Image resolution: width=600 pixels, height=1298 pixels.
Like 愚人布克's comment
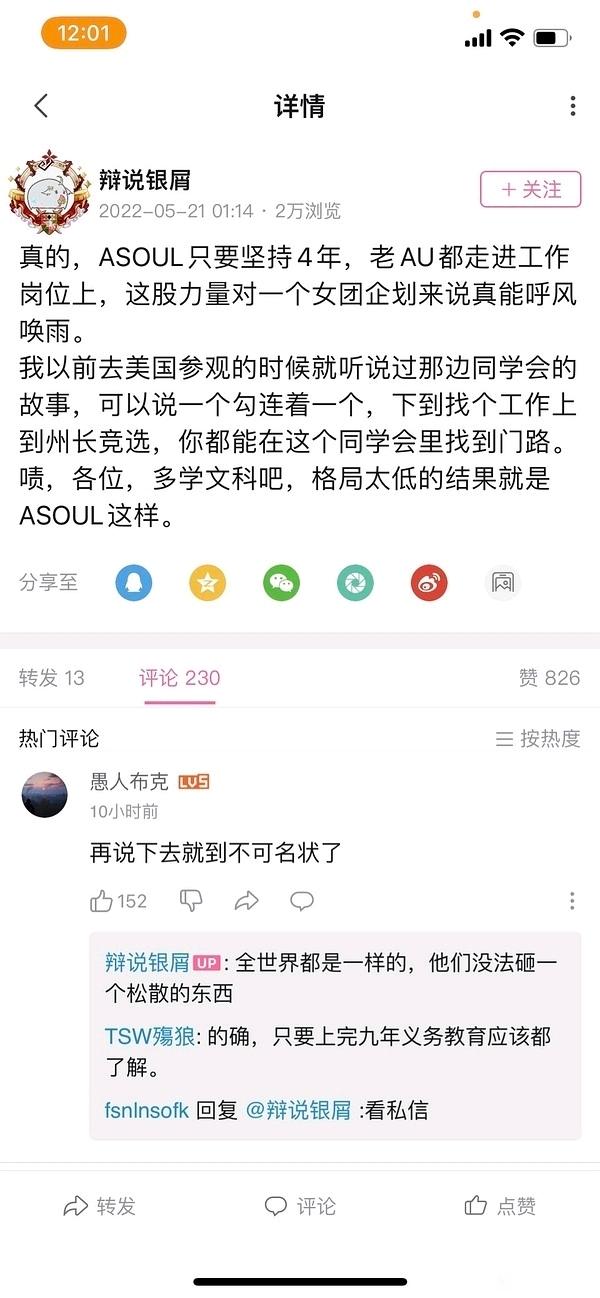[102, 901]
